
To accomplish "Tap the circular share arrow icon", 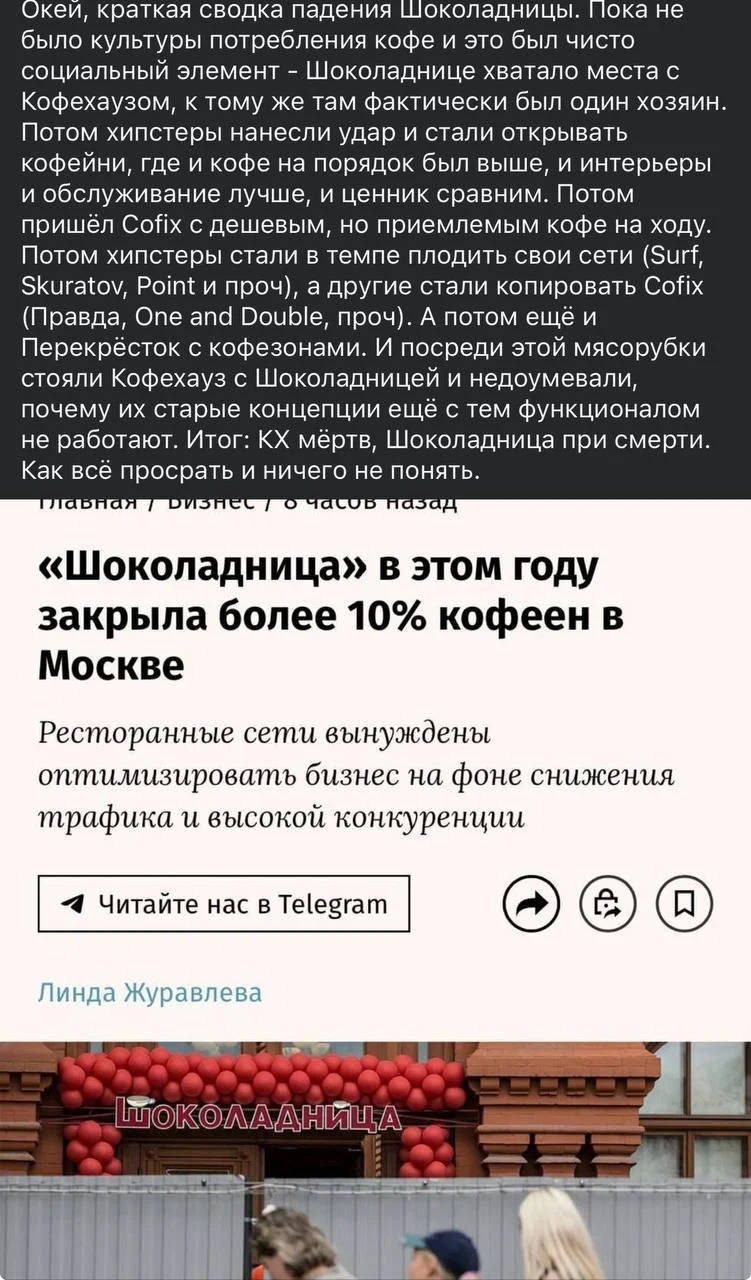I will [530, 904].
